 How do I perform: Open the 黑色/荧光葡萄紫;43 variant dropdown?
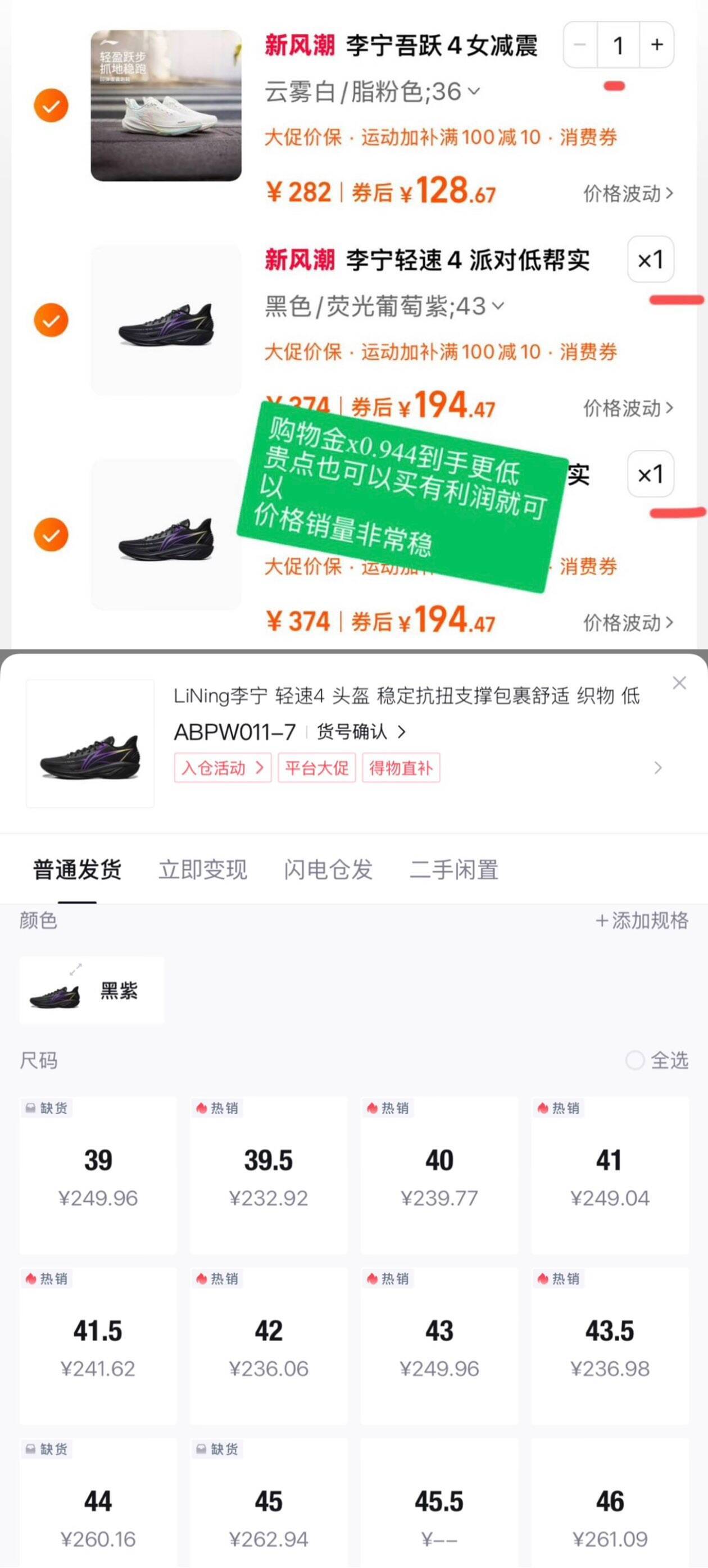384,306
